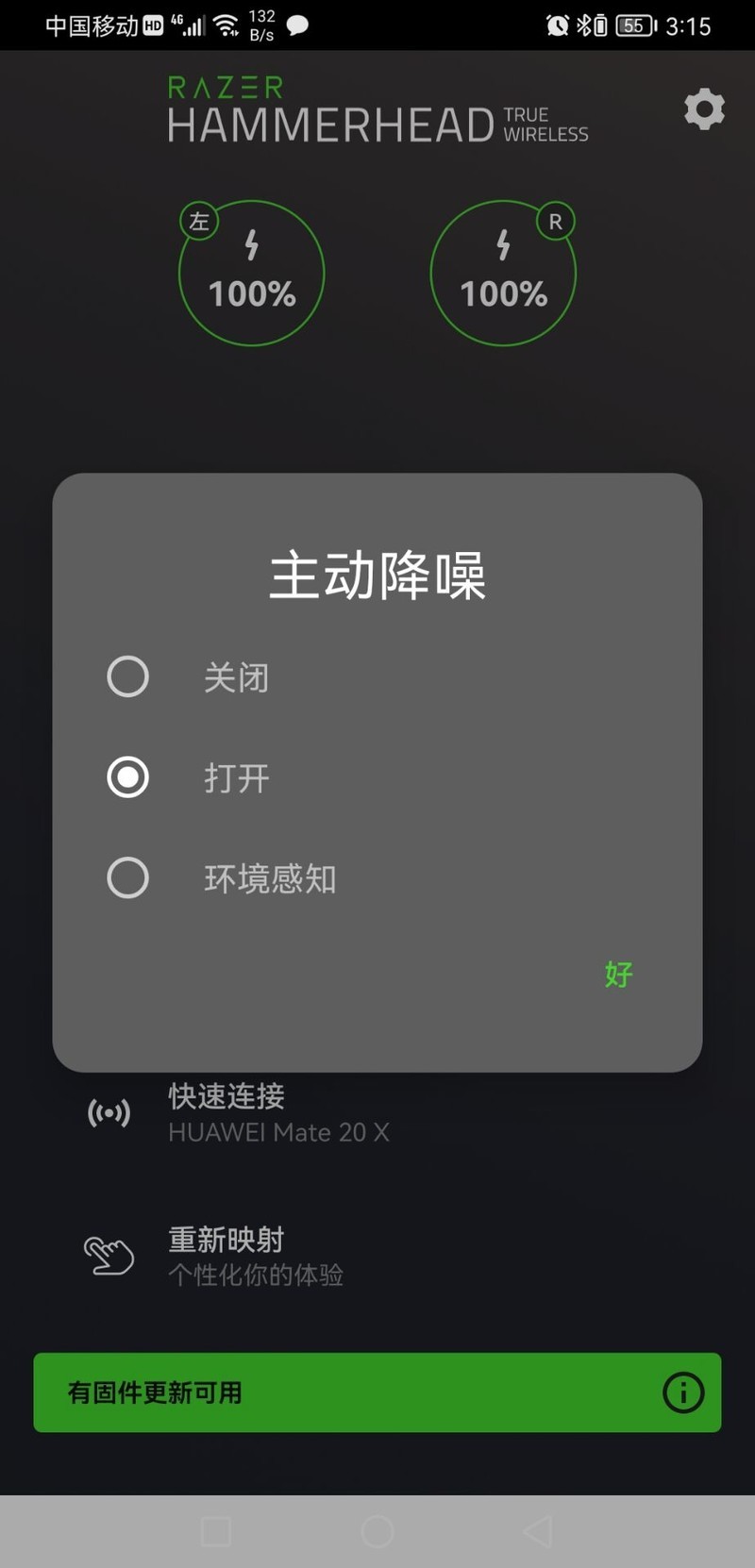Screen dimensions: 755x1568
Task: Click the quick connect signal icon
Action: (x=109, y=1112)
